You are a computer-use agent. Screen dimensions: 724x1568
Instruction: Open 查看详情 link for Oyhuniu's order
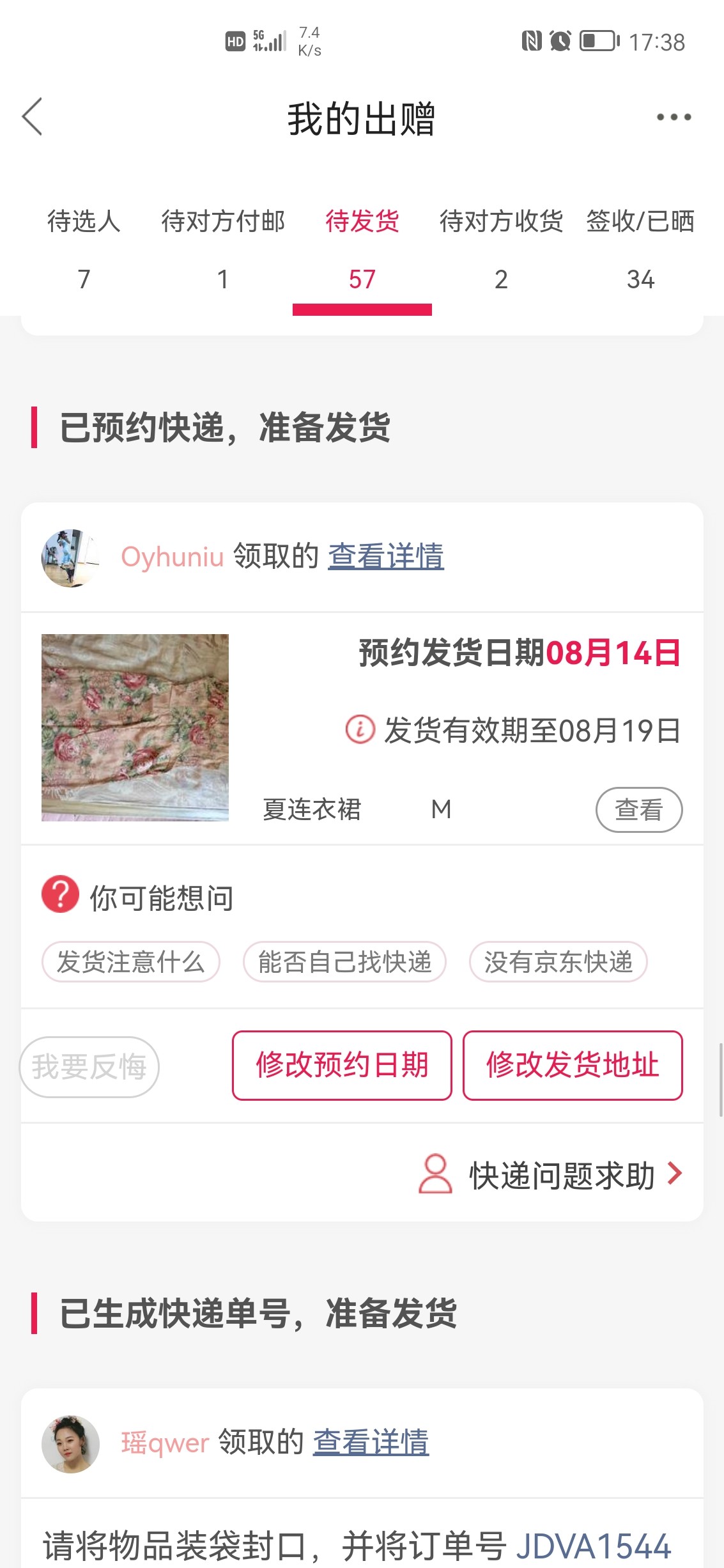click(386, 556)
